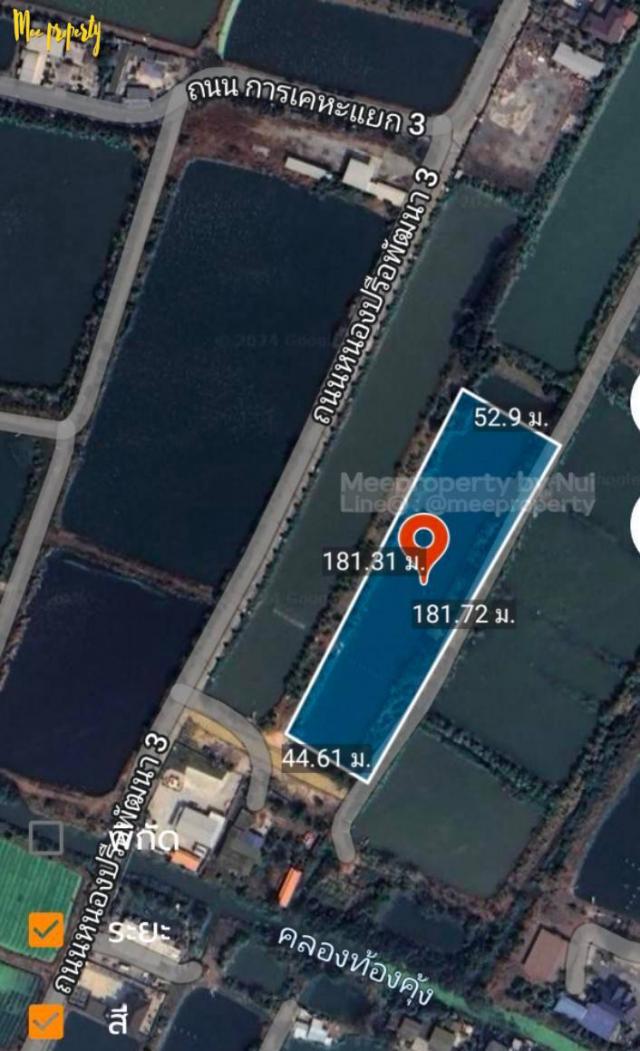Tap the red location pin on the parcel
640x1051 pixels.
click(x=424, y=541)
